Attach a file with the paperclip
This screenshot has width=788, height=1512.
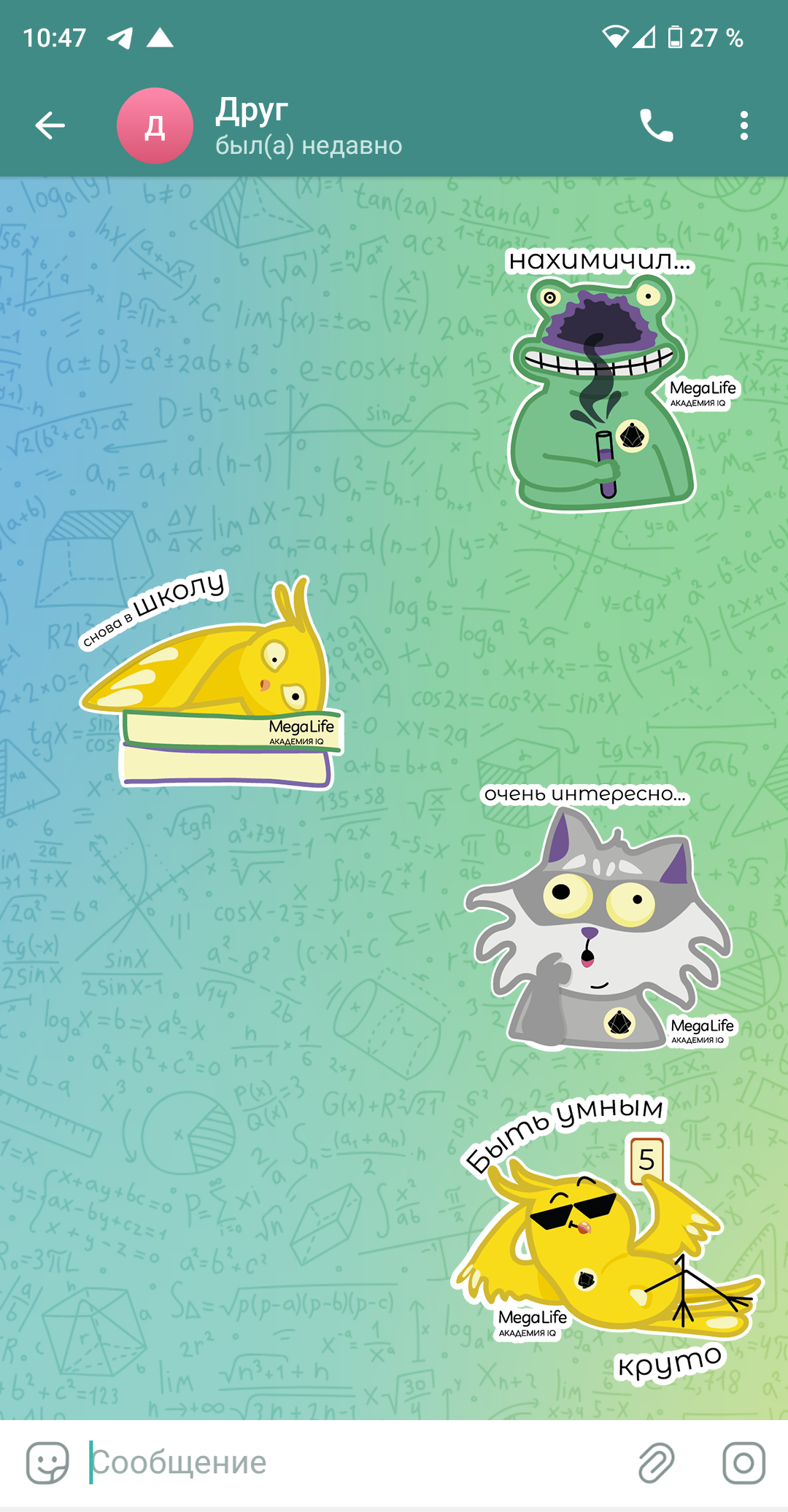(656, 1462)
